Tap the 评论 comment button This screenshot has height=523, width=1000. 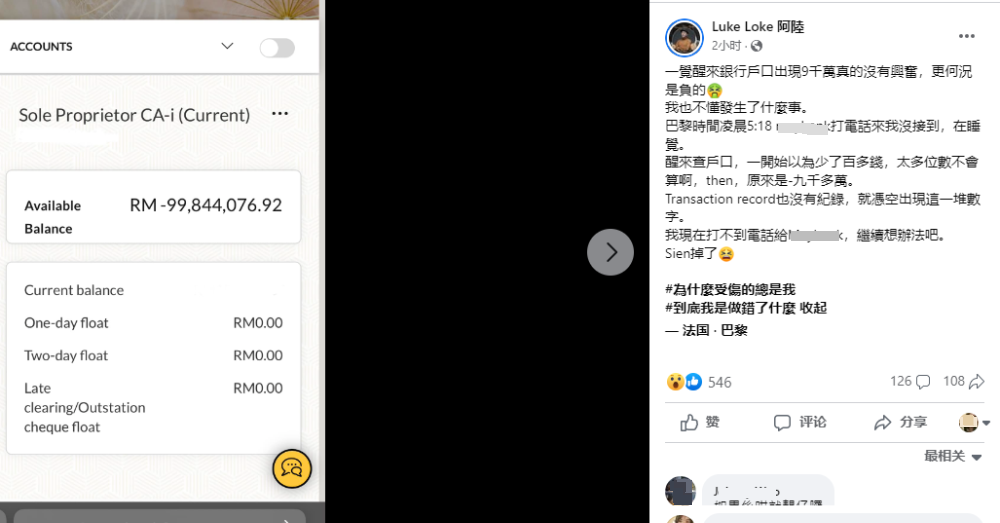coord(800,422)
